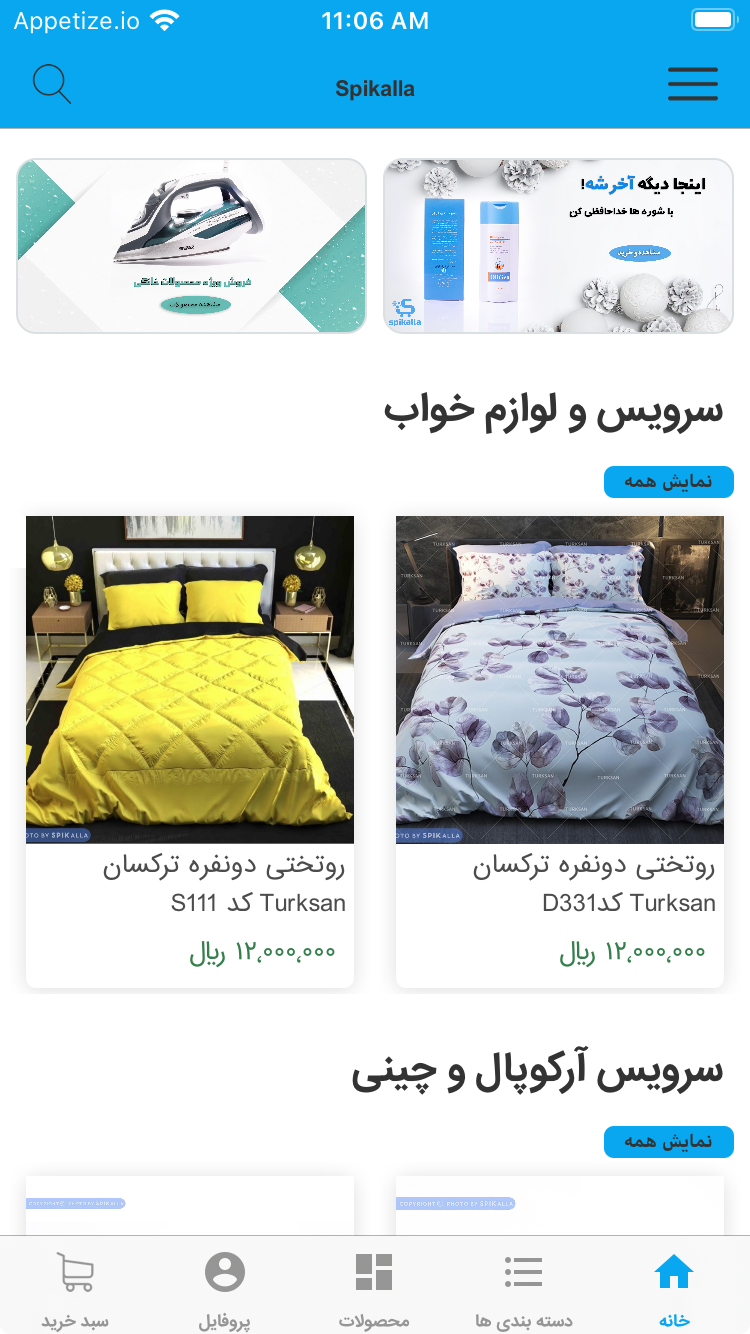Switch to the پروفایل tab
750x1334 pixels.
click(x=225, y=1289)
